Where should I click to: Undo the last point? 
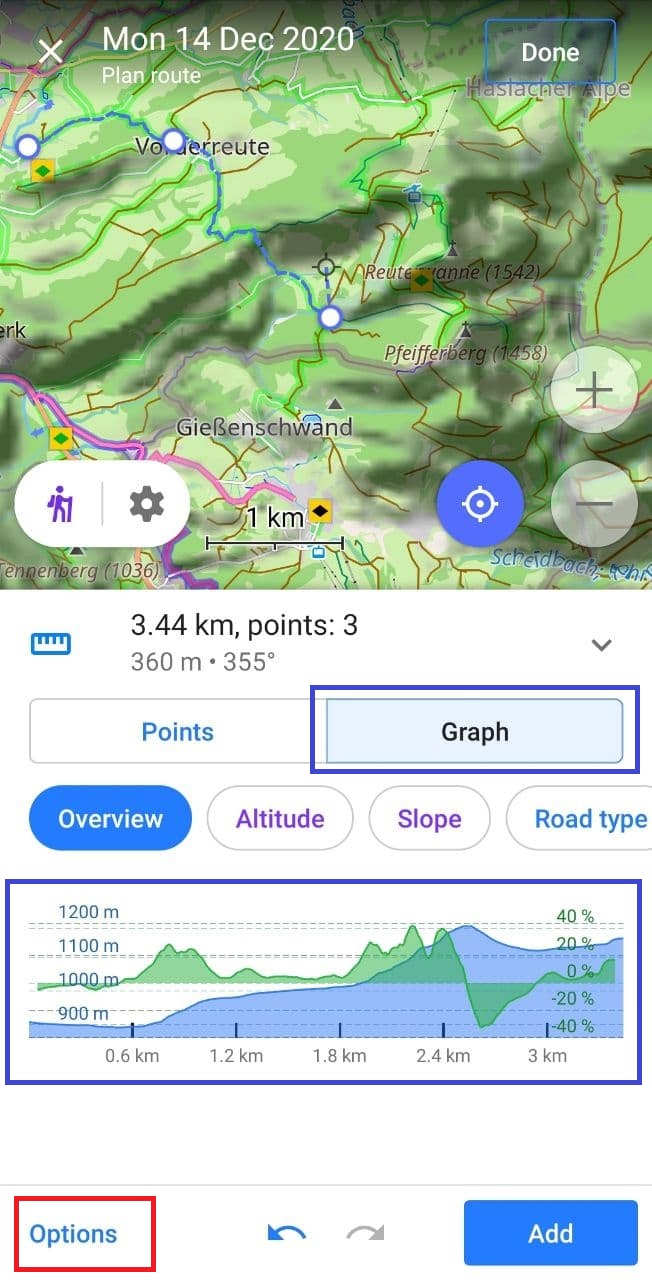tap(287, 1234)
